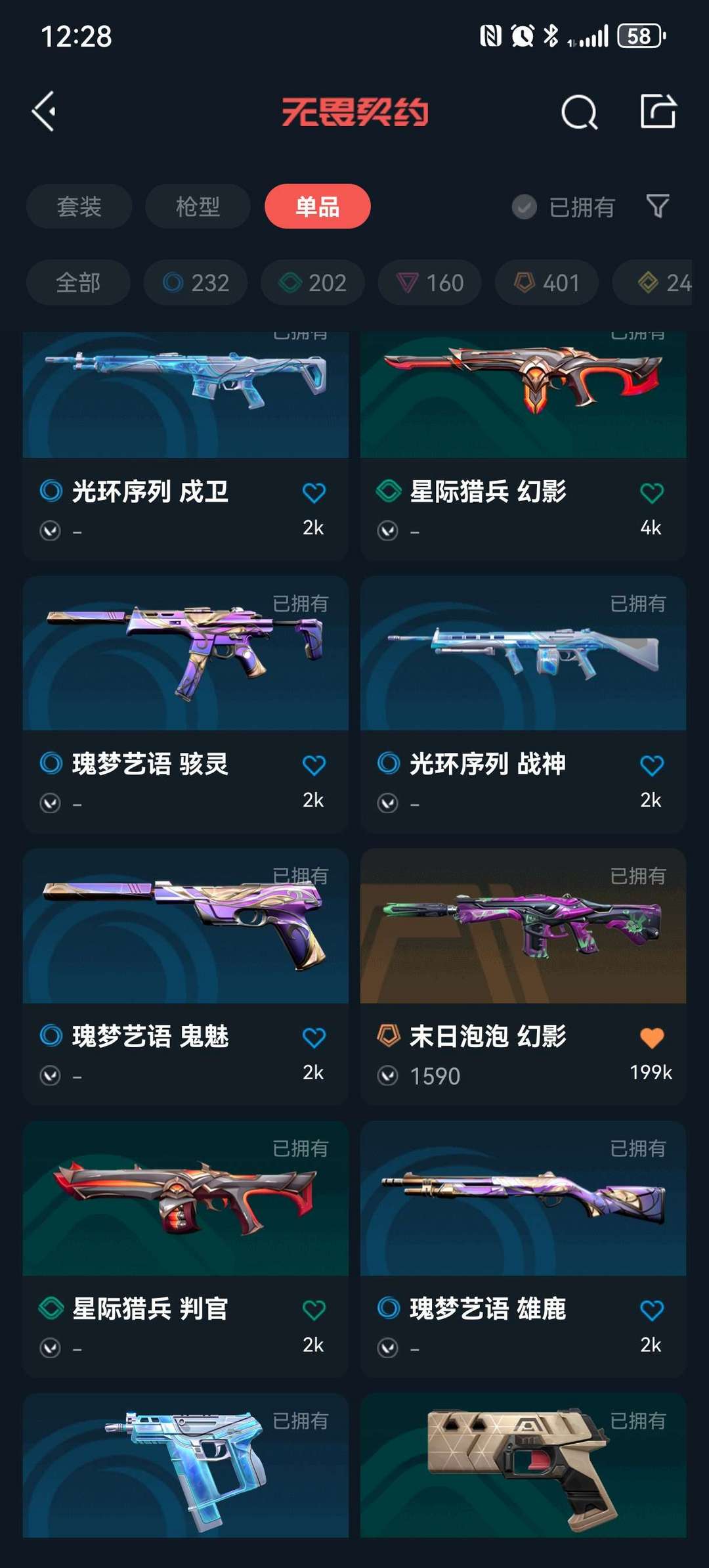Screen dimensions: 709x1568
Task: Open the filter funnel icon
Action: (x=657, y=206)
